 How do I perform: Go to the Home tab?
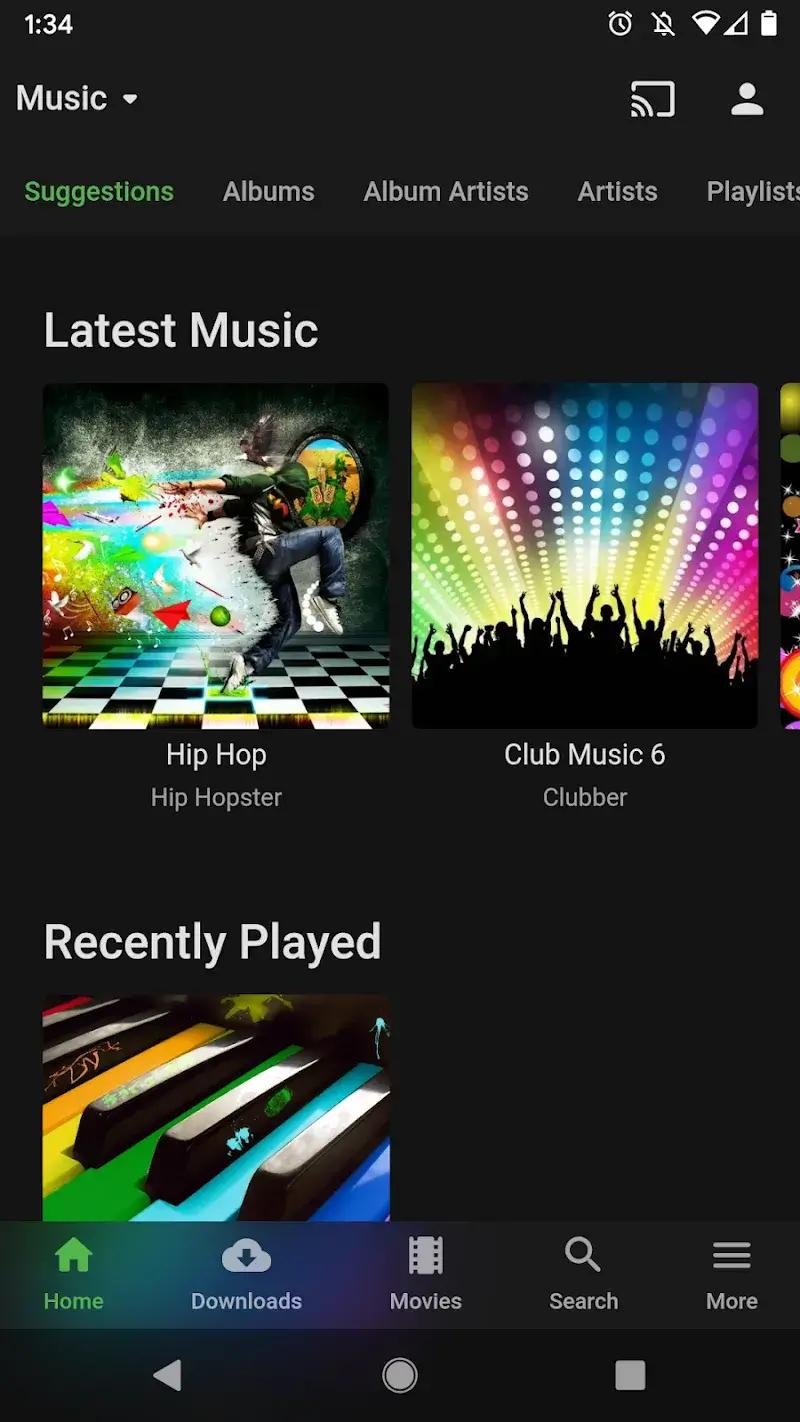tap(73, 1274)
